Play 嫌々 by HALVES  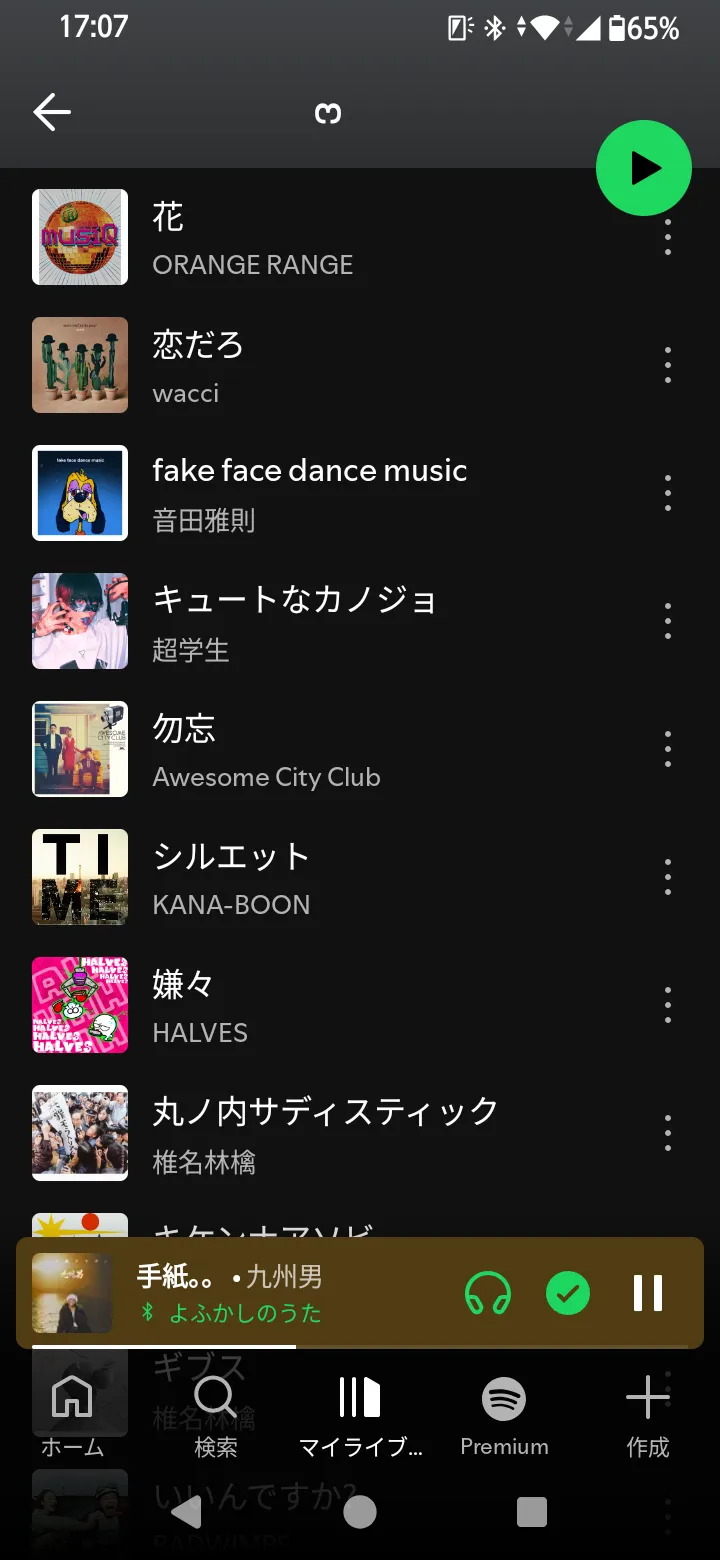(300, 1006)
